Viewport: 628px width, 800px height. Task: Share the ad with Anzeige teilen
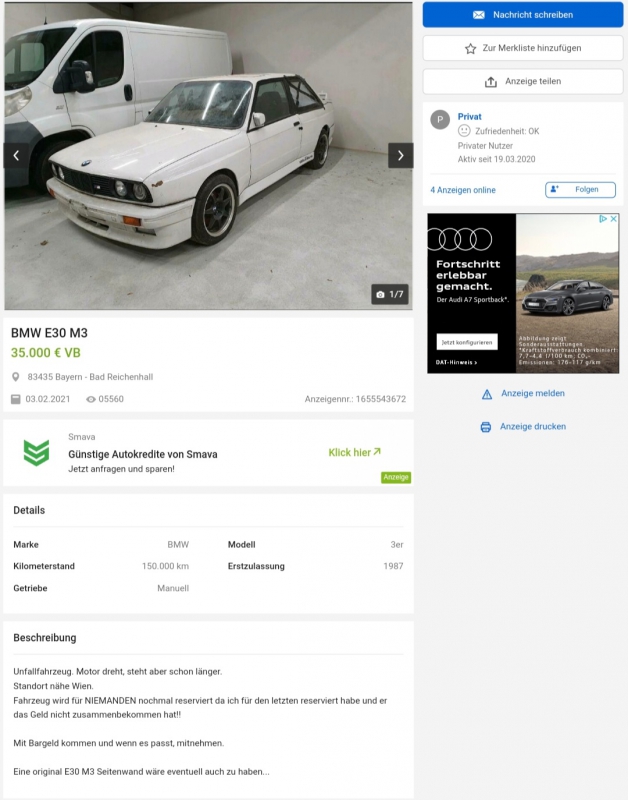pos(522,82)
